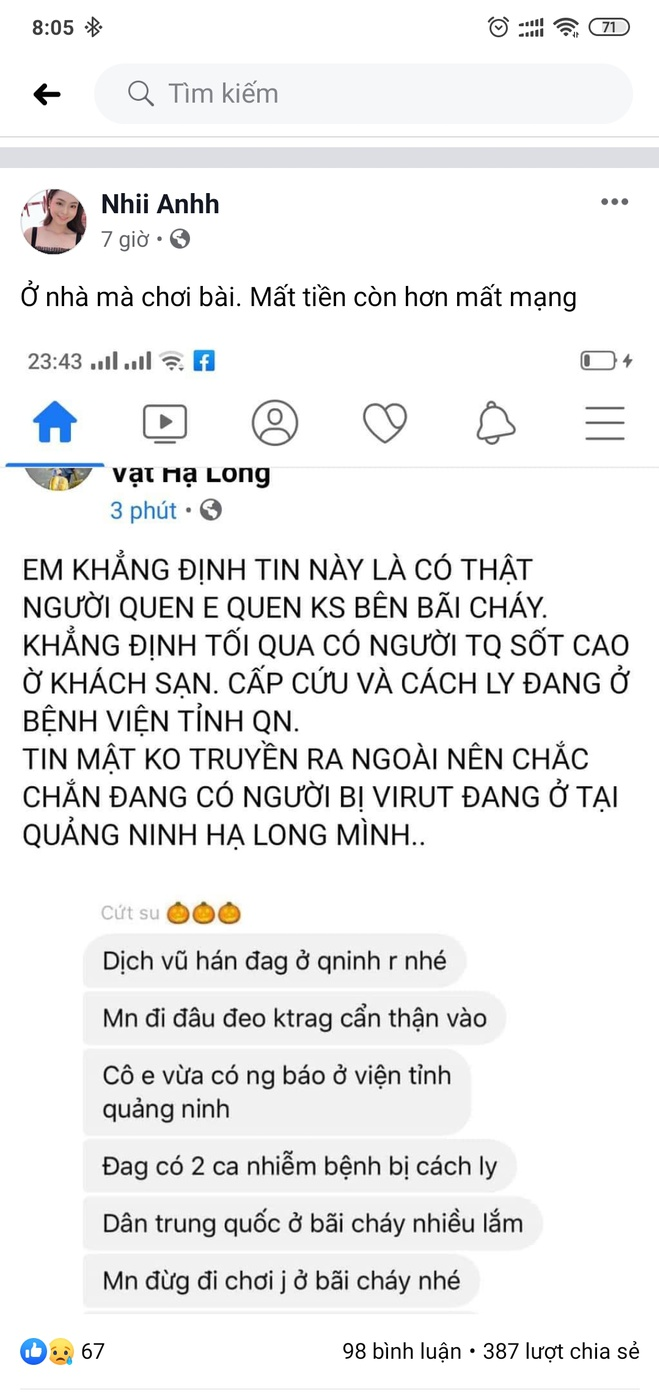View the 387 lượt chia sẻ shares
Screen dimensions: 659x1393
click(x=561, y=1351)
